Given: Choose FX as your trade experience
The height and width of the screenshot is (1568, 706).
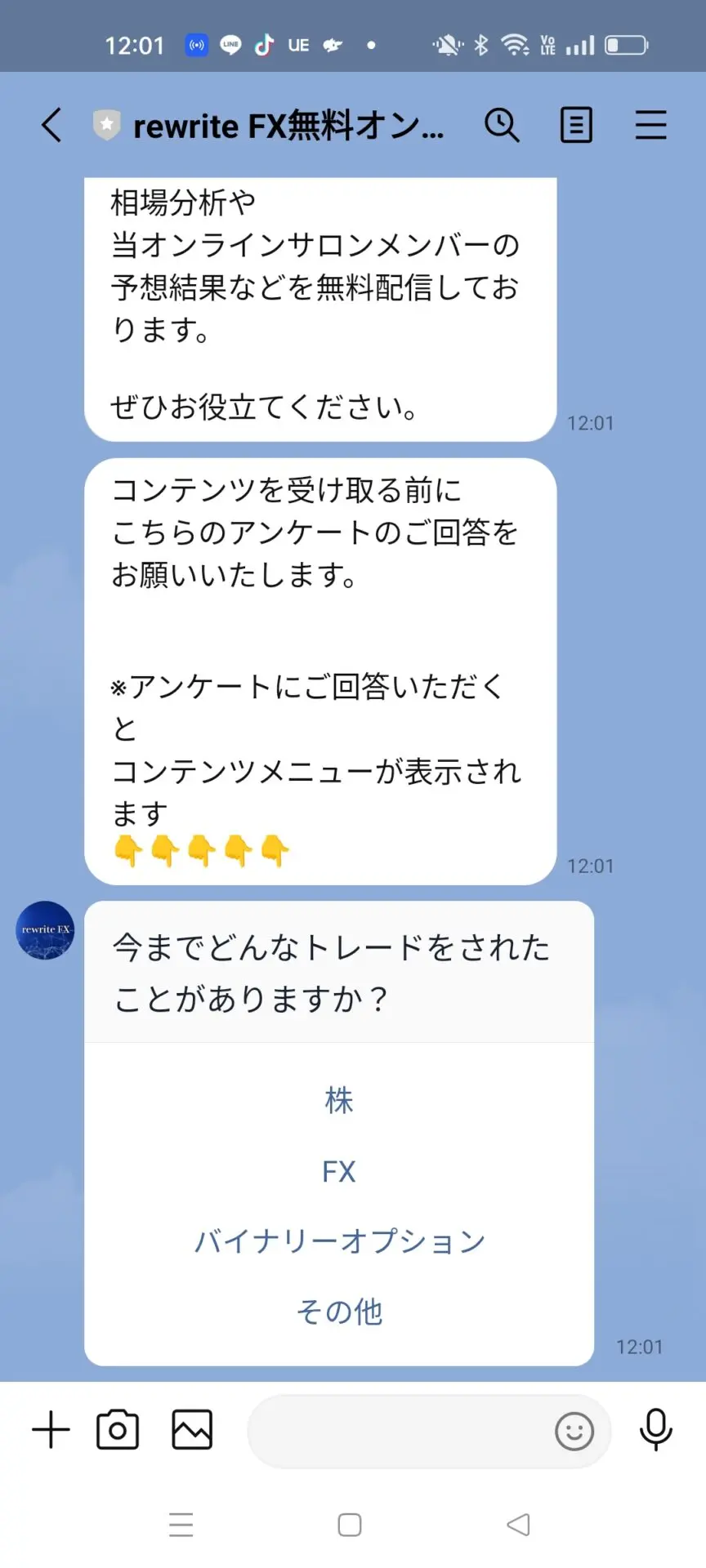Looking at the screenshot, I should click(339, 1171).
